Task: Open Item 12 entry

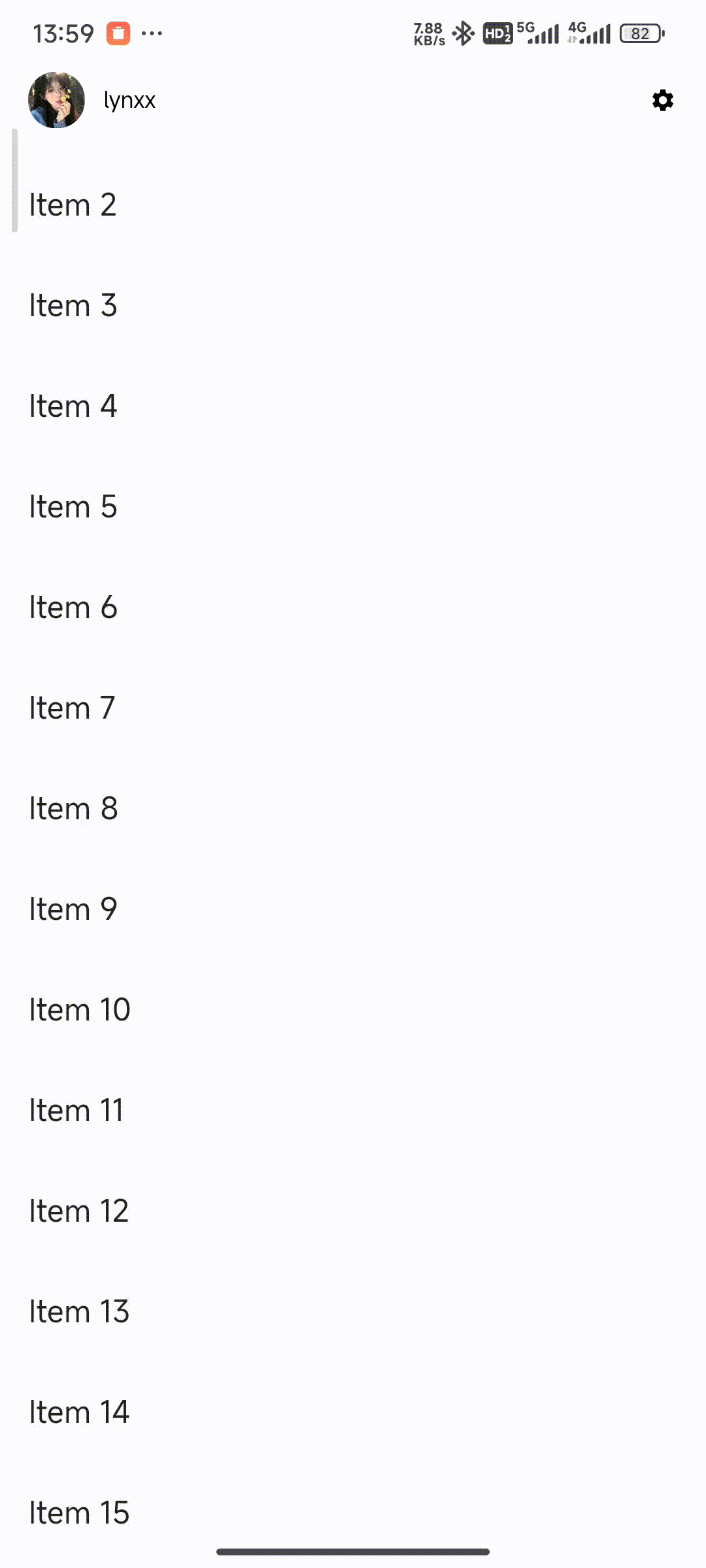Action: click(x=79, y=1211)
